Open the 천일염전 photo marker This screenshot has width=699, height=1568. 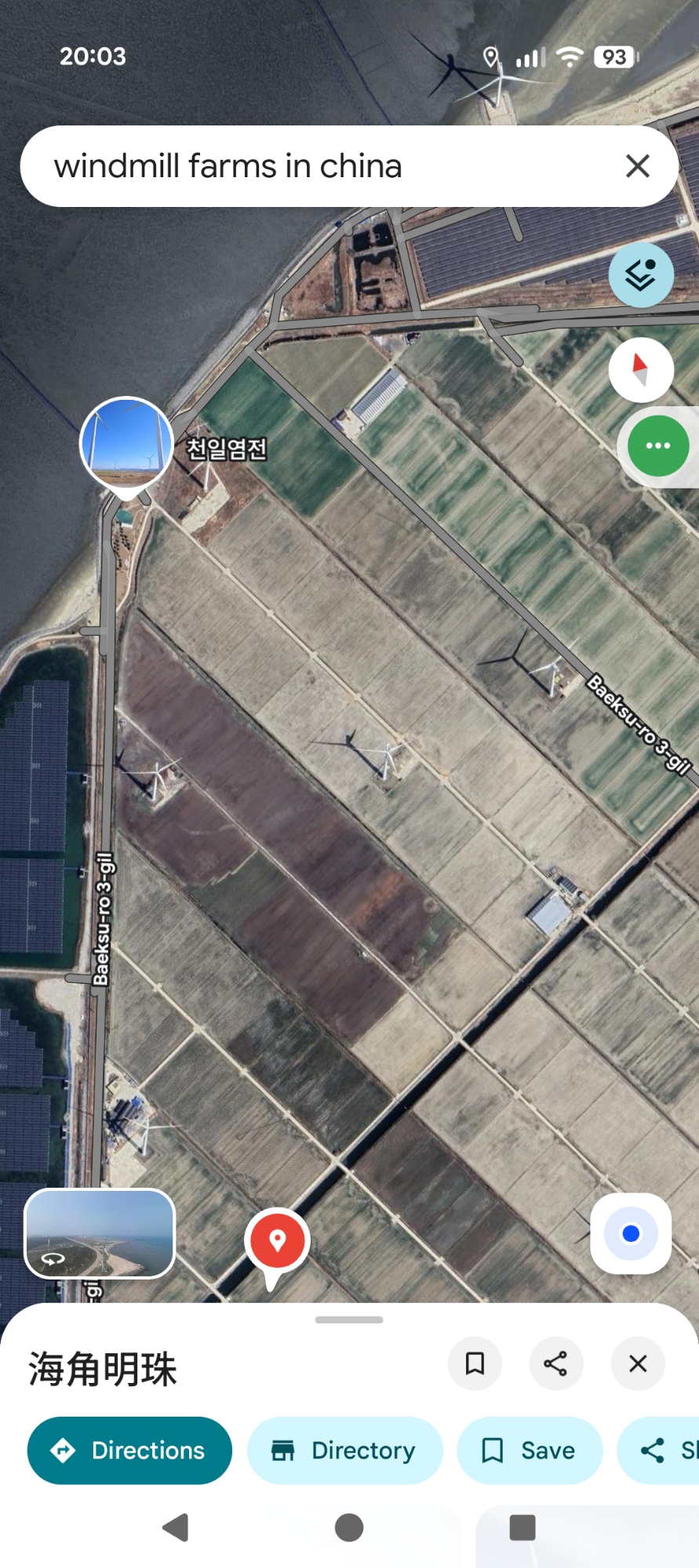point(126,443)
